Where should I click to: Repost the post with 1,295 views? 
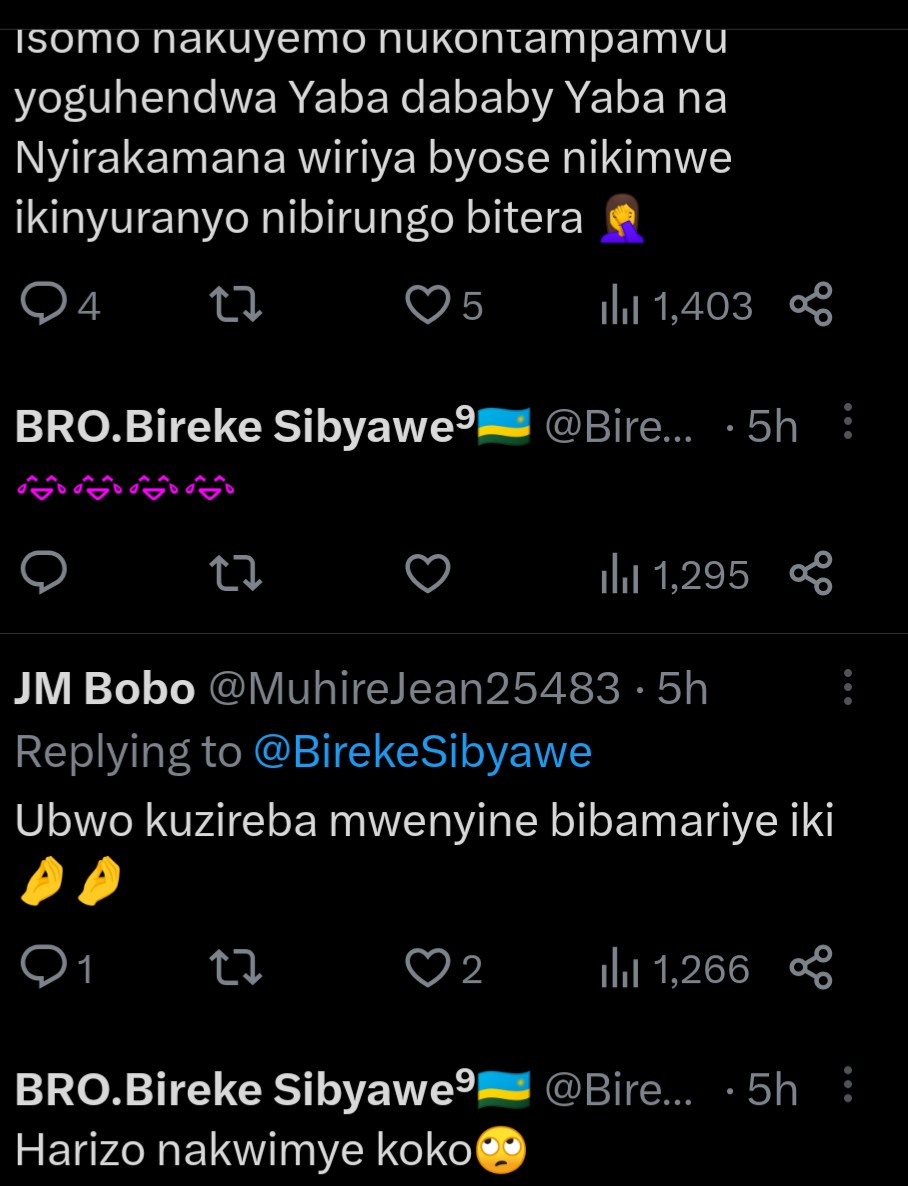(x=239, y=574)
